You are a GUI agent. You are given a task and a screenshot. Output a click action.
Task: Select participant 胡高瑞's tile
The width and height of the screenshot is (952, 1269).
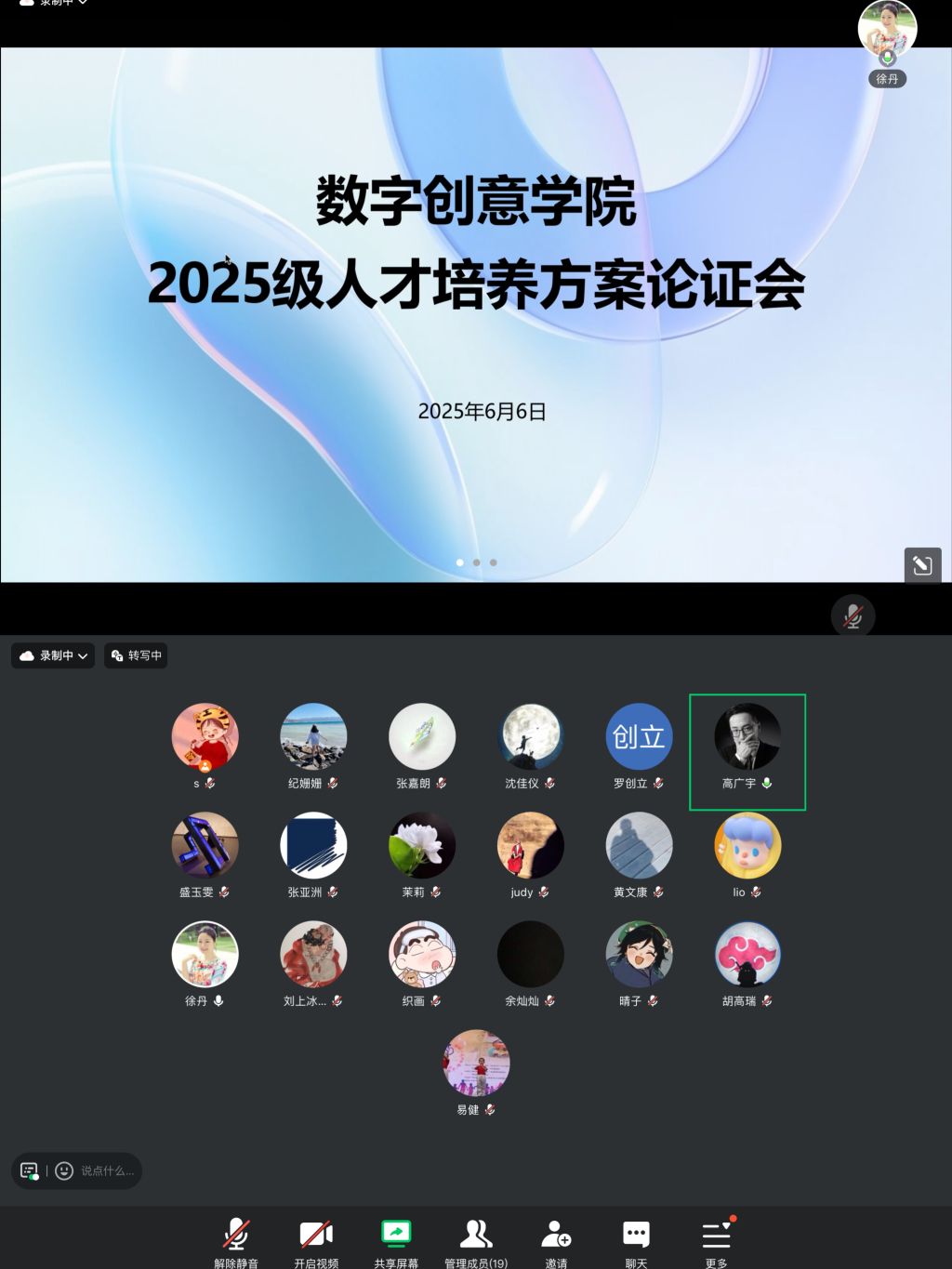coord(747,962)
